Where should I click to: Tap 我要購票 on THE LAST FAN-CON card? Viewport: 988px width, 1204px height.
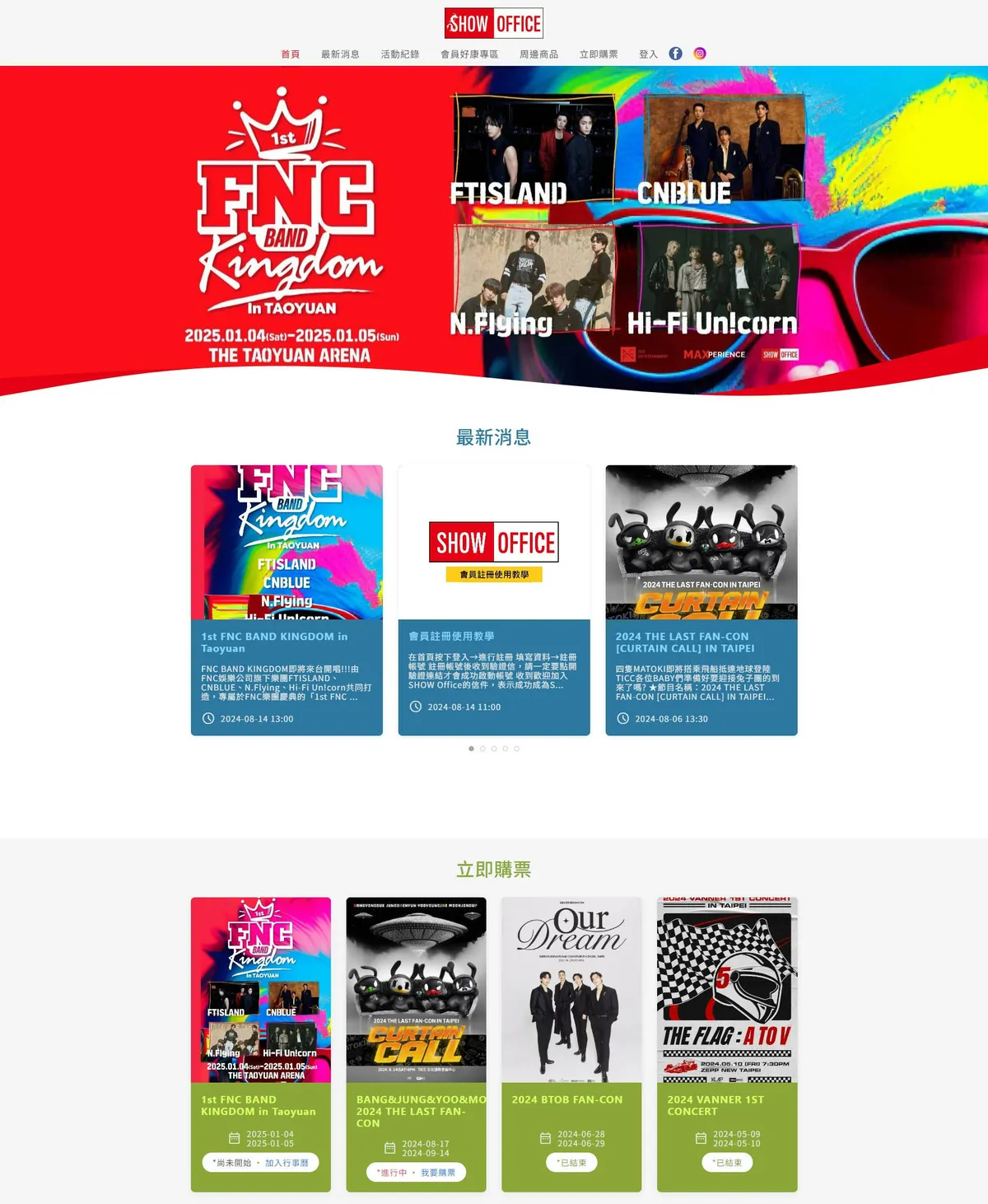[x=437, y=1173]
